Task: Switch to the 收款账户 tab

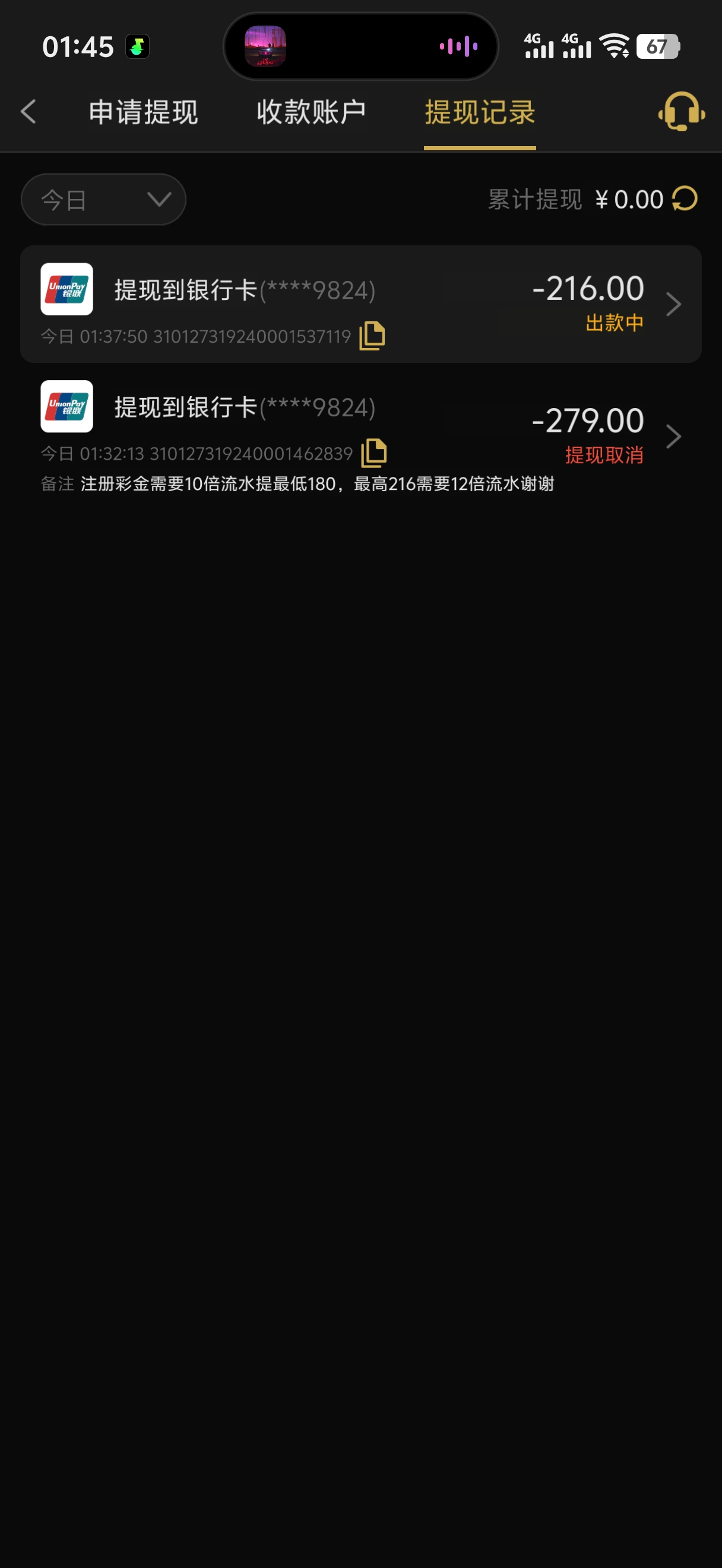Action: tap(311, 113)
